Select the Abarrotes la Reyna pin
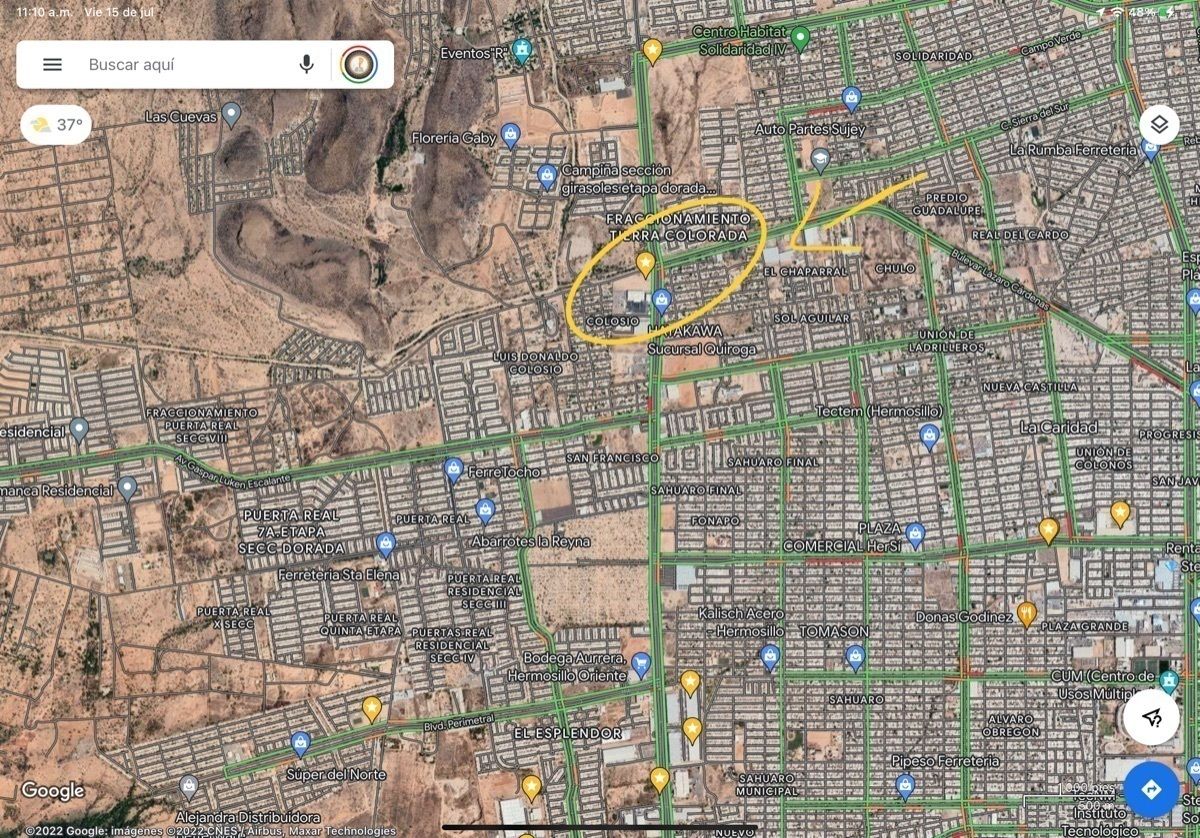Viewport: 1200px width, 838px height. tap(485, 511)
